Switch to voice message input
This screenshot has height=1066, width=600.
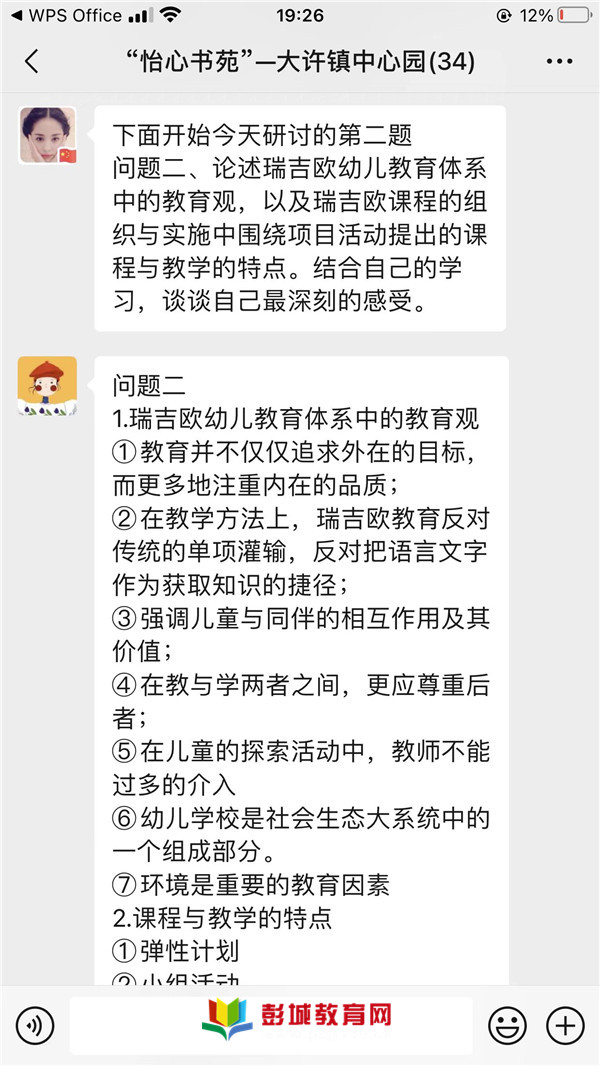pos(35,1025)
